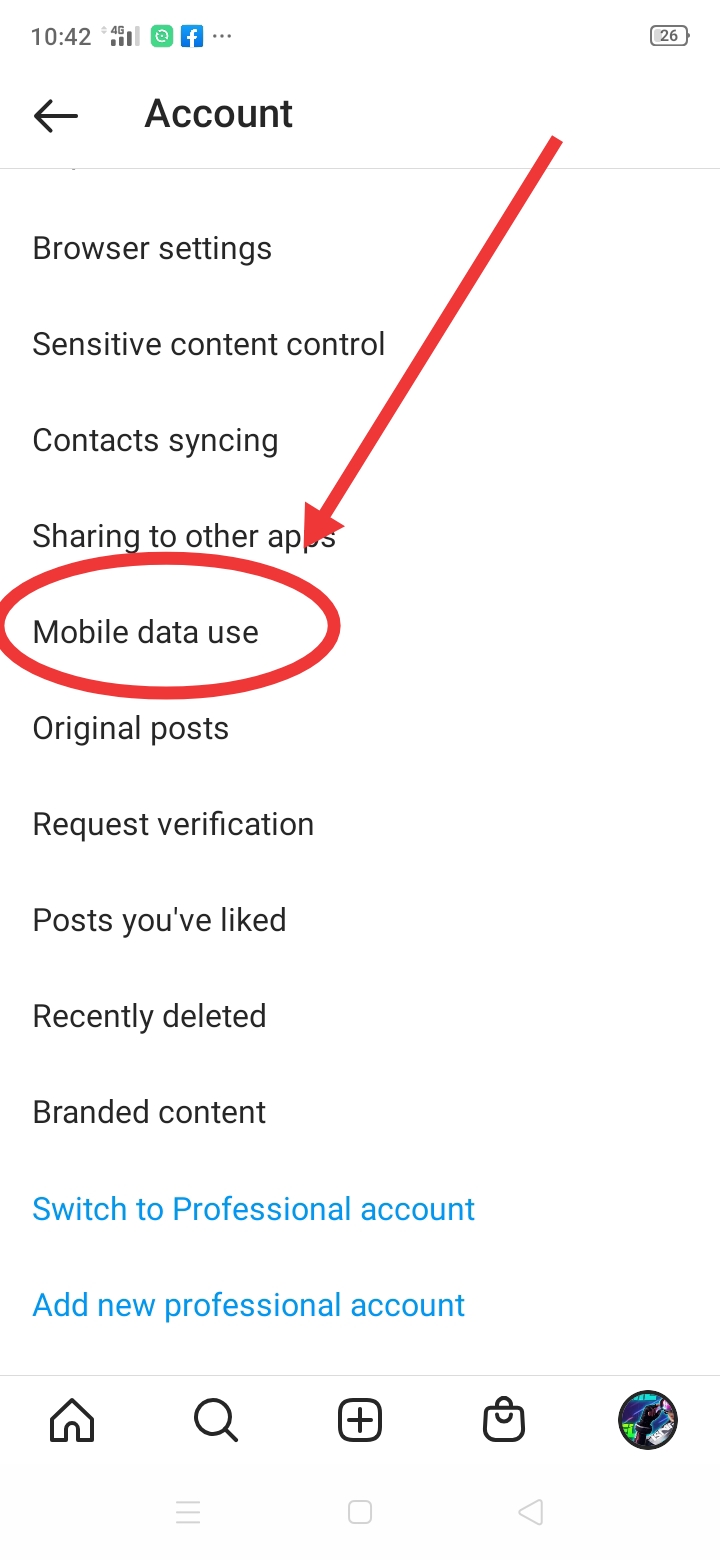The image size is (720, 1560).
Task: Open Original posts settings
Action: point(131,728)
